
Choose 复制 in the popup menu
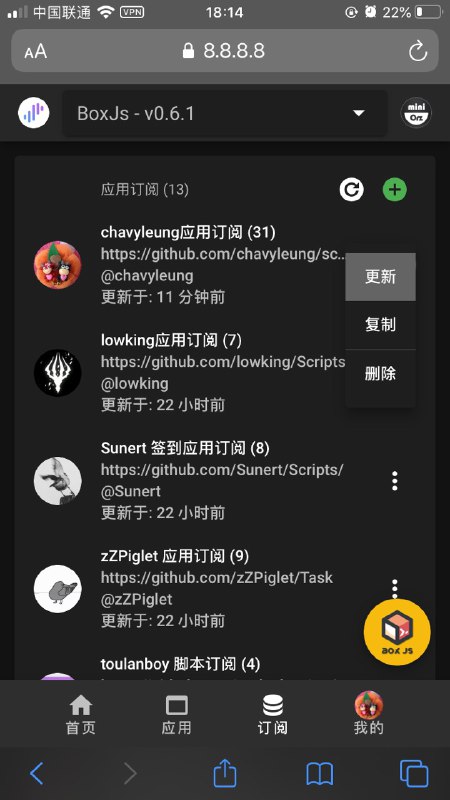pos(380,325)
